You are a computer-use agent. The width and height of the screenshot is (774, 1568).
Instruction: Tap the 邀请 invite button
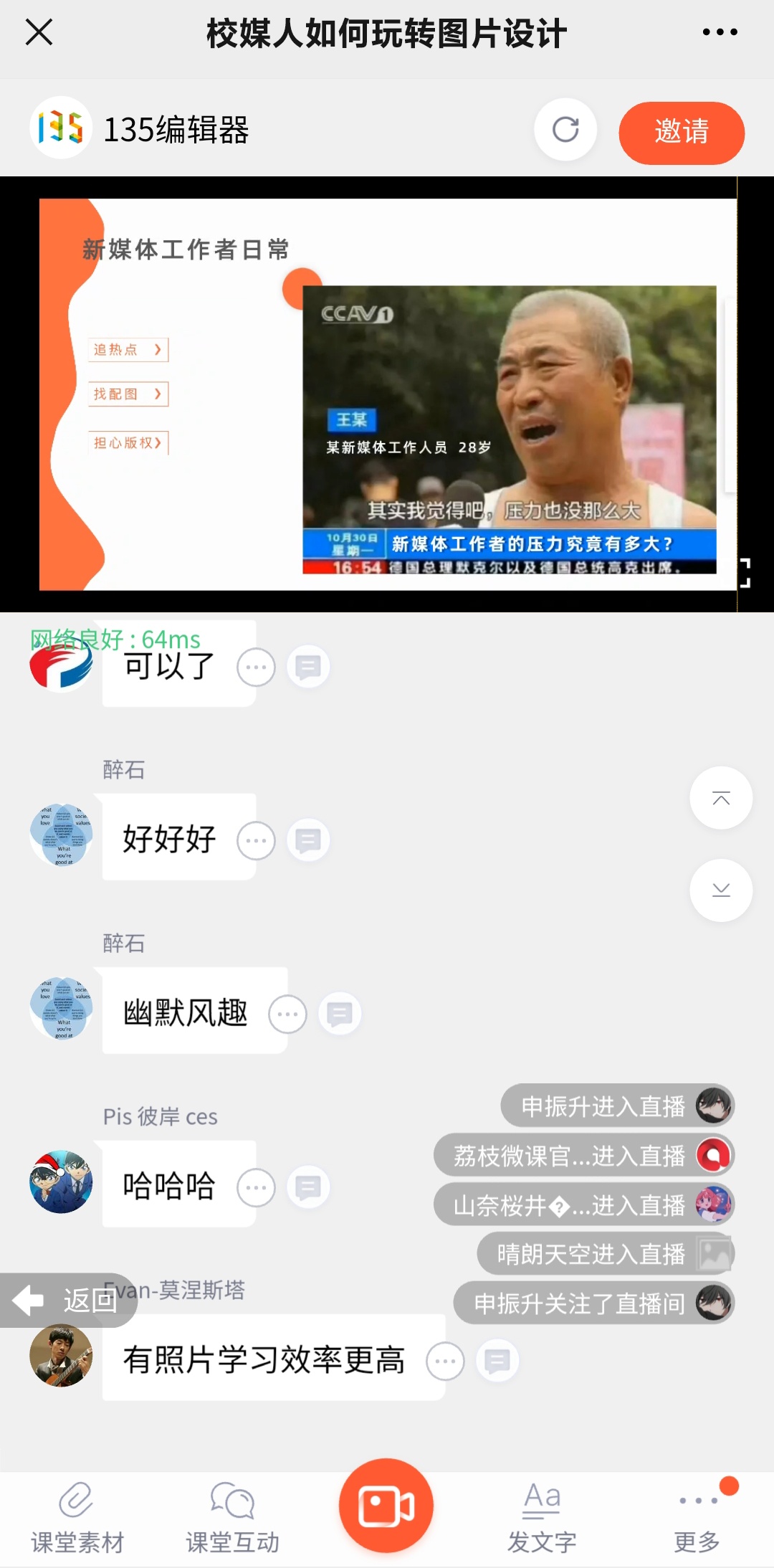681,133
